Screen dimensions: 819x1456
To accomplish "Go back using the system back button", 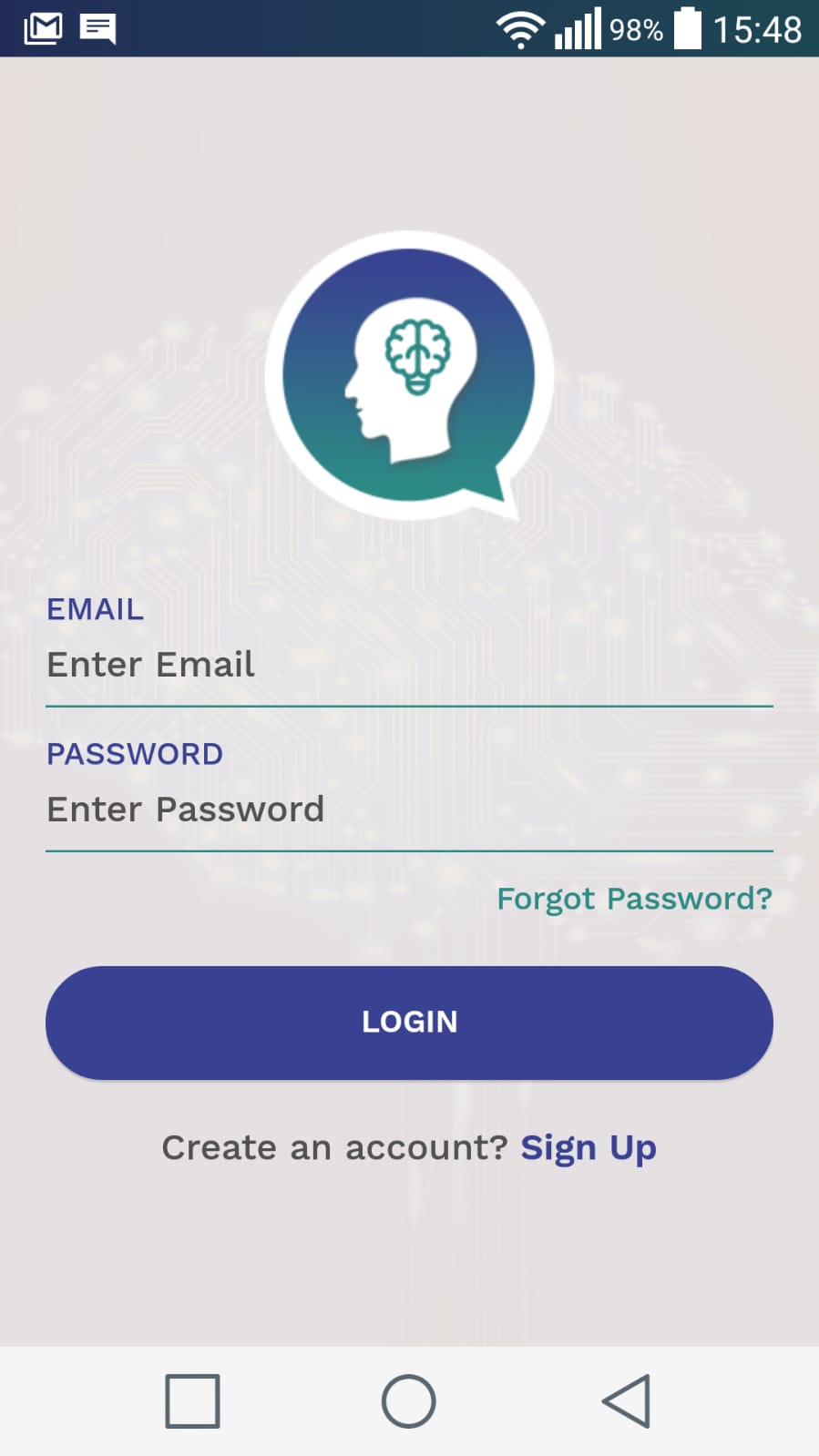I will pos(626,1400).
